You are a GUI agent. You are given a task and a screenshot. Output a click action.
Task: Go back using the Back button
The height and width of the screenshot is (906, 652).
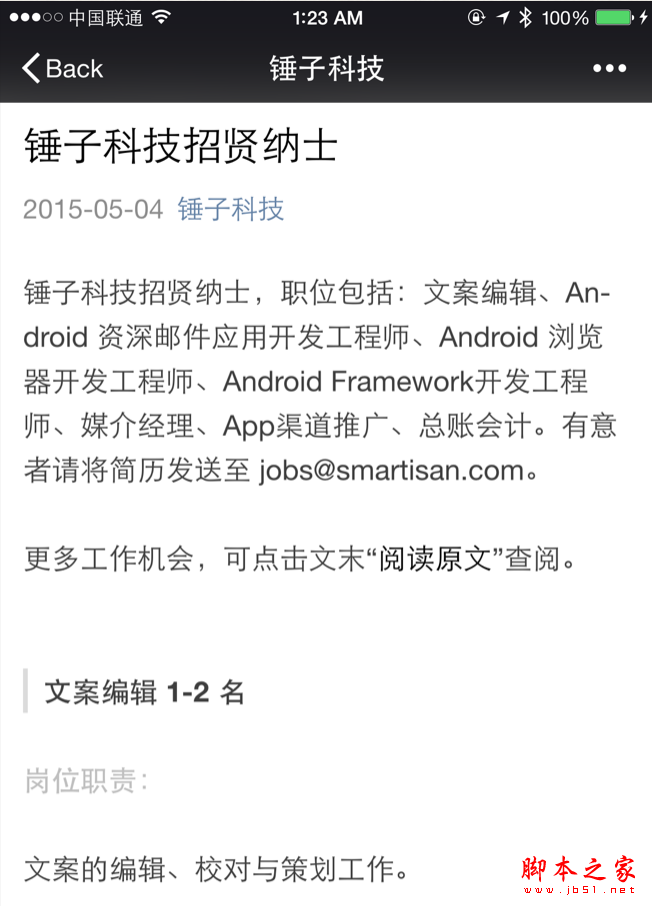tap(62, 69)
